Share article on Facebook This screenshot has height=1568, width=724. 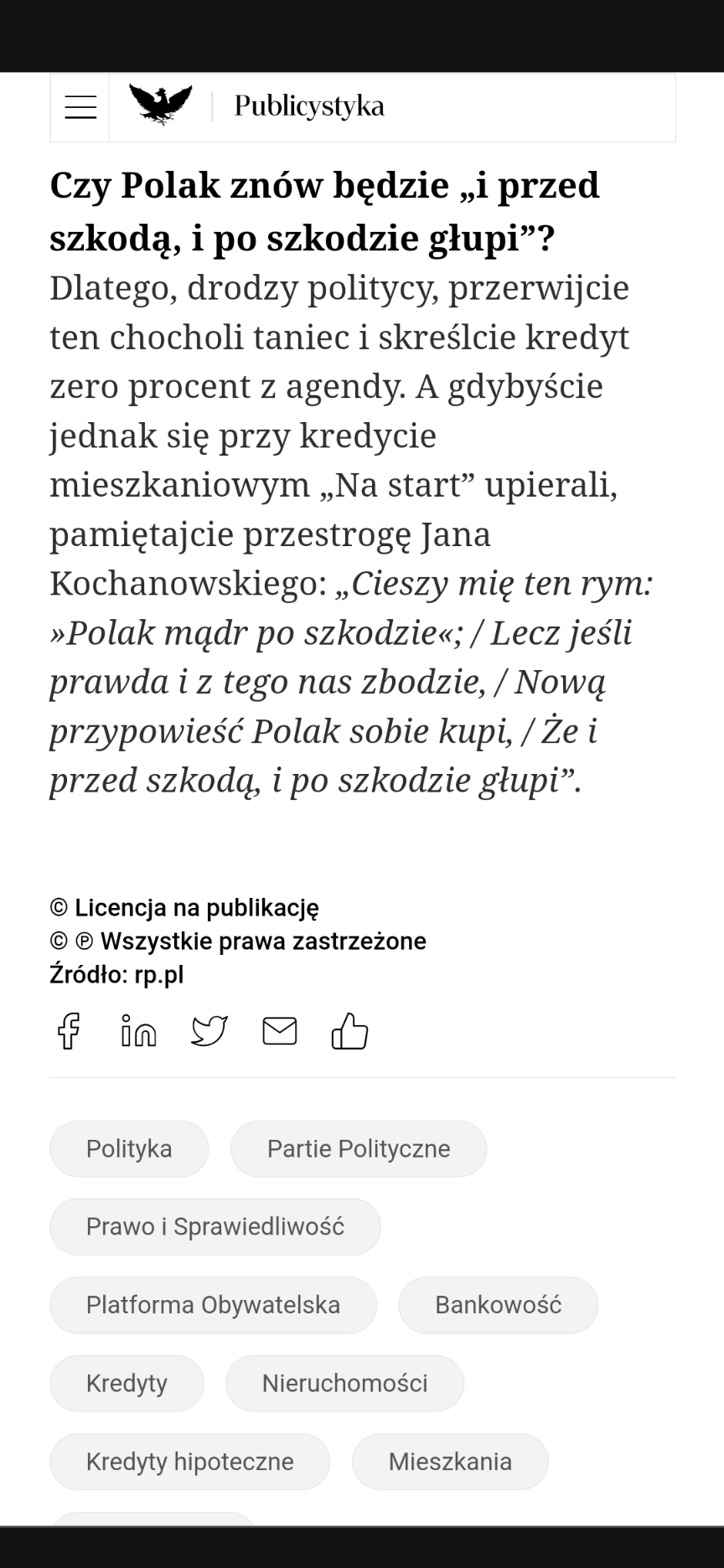(69, 1031)
